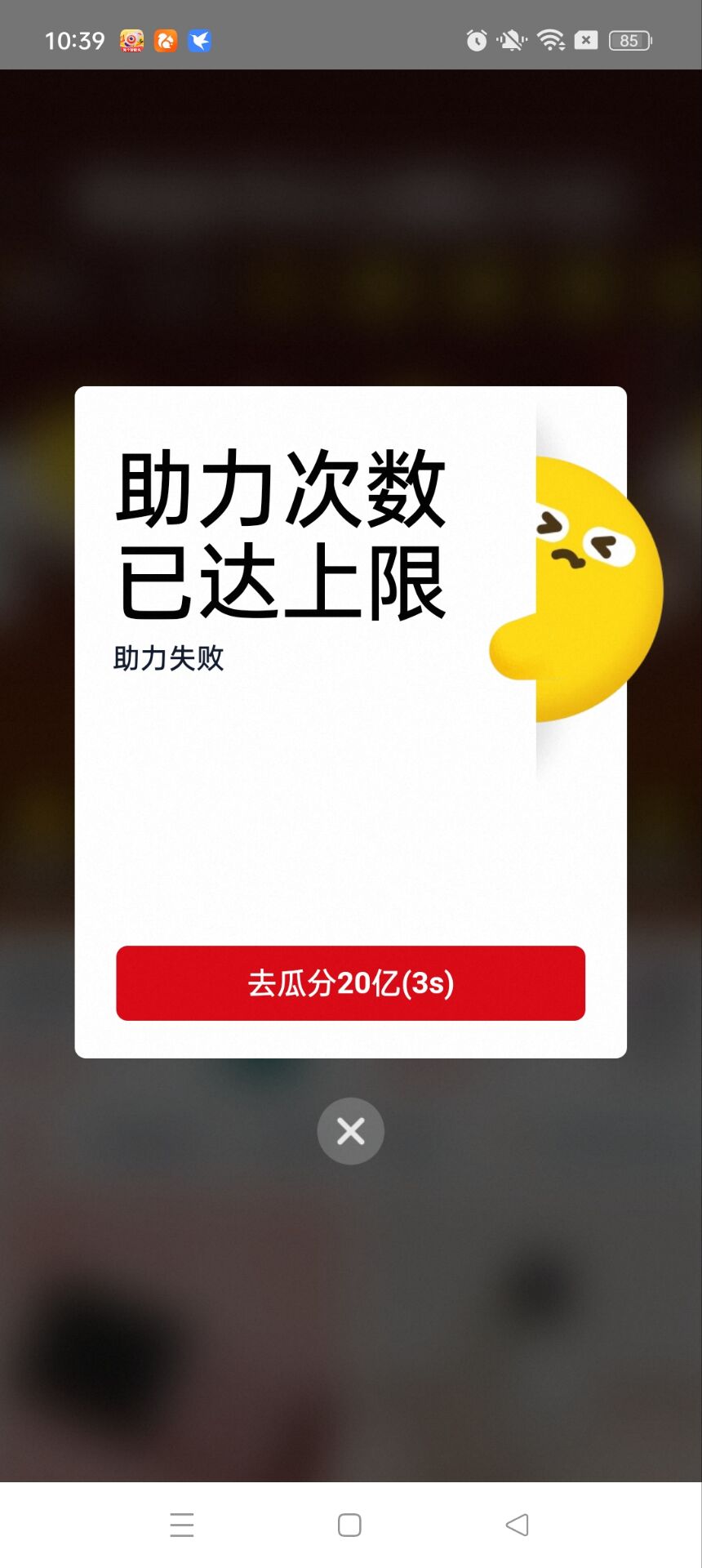Tap the red 去瓜分20亿 button
The image size is (702, 1568).
point(350,982)
